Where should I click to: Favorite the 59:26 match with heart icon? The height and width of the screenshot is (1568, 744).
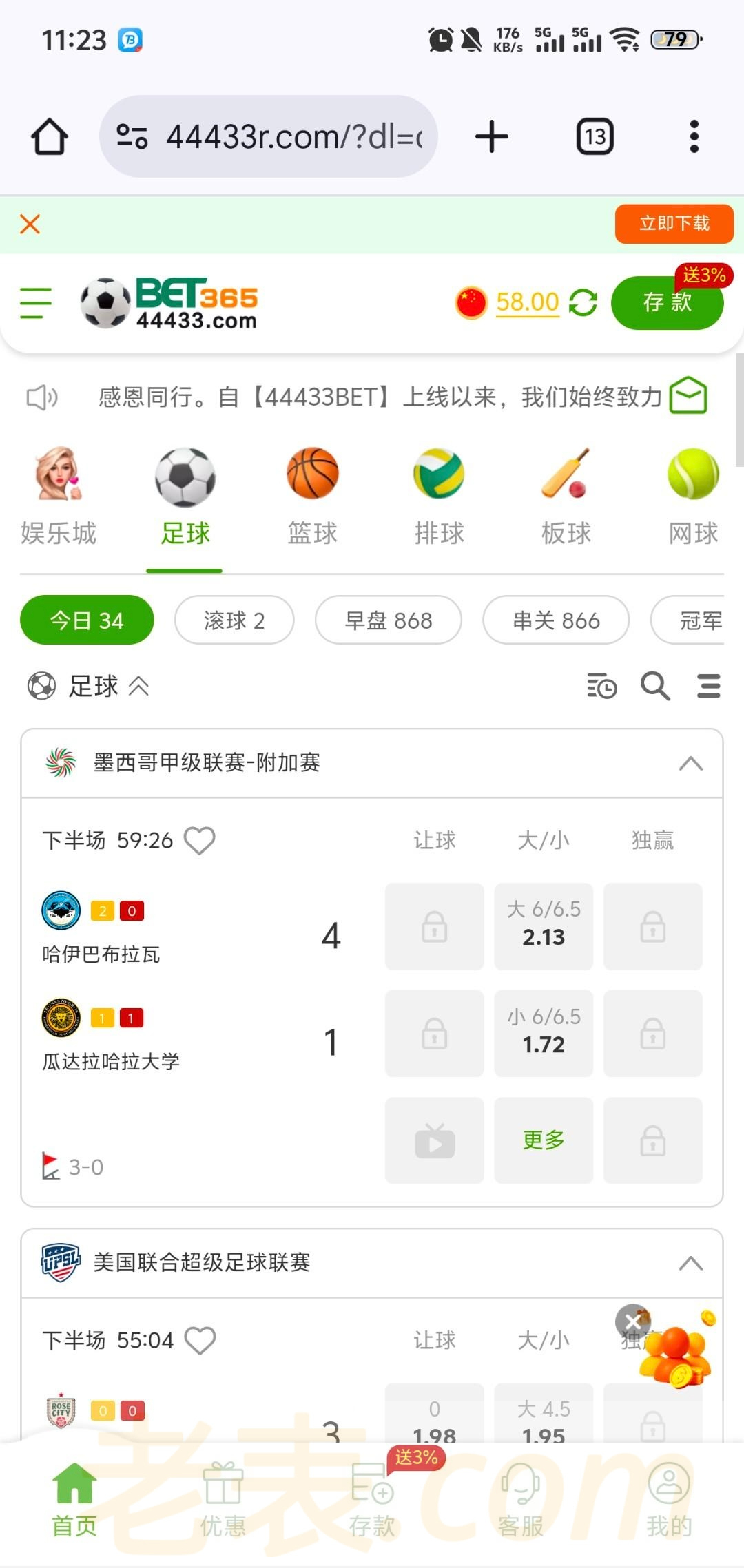point(200,840)
